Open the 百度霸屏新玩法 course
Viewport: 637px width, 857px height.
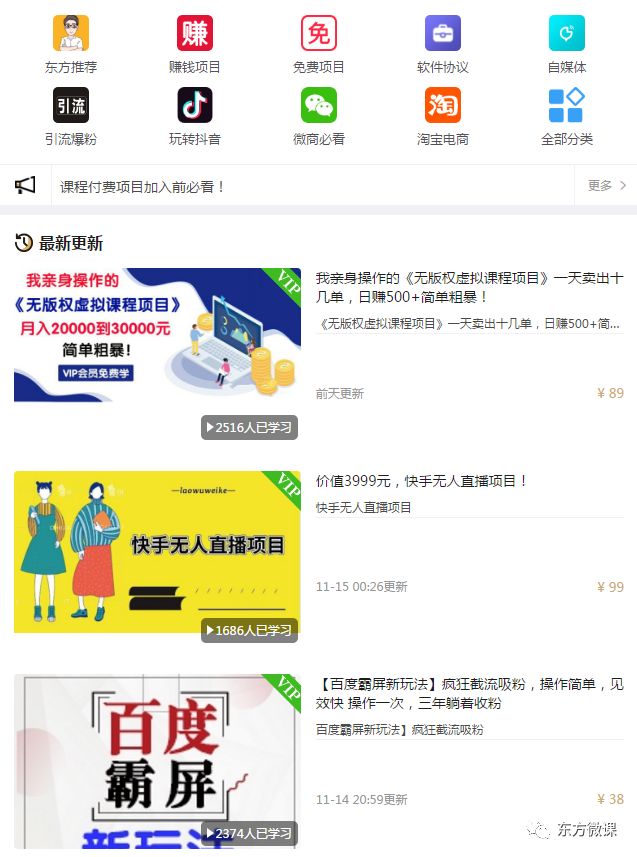click(x=468, y=693)
